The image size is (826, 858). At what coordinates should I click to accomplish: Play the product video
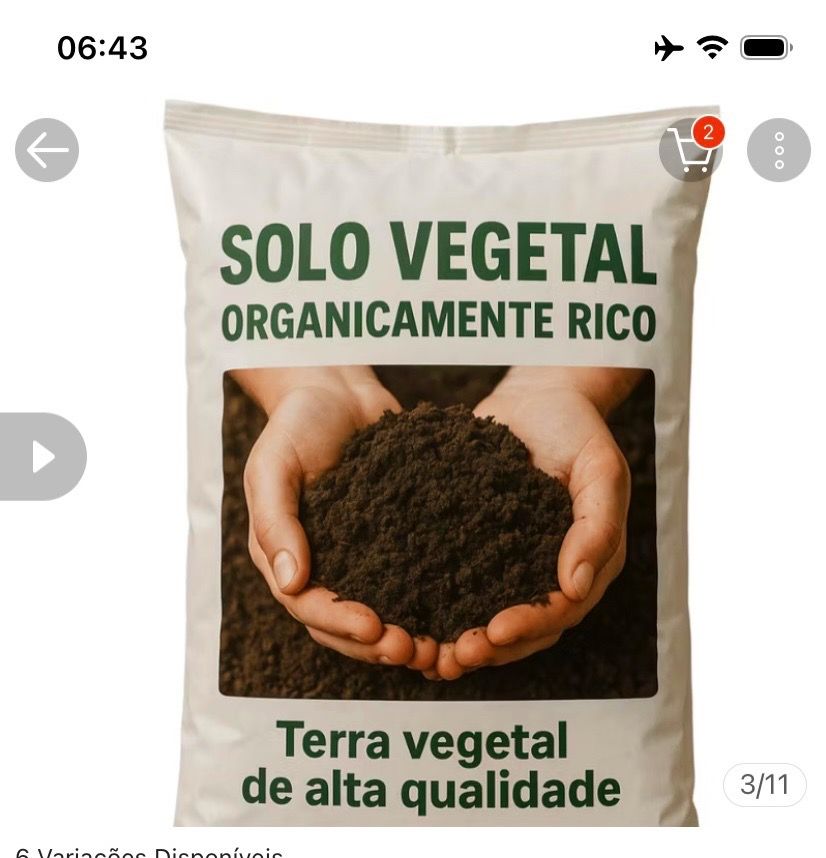pyautogui.click(x=43, y=457)
